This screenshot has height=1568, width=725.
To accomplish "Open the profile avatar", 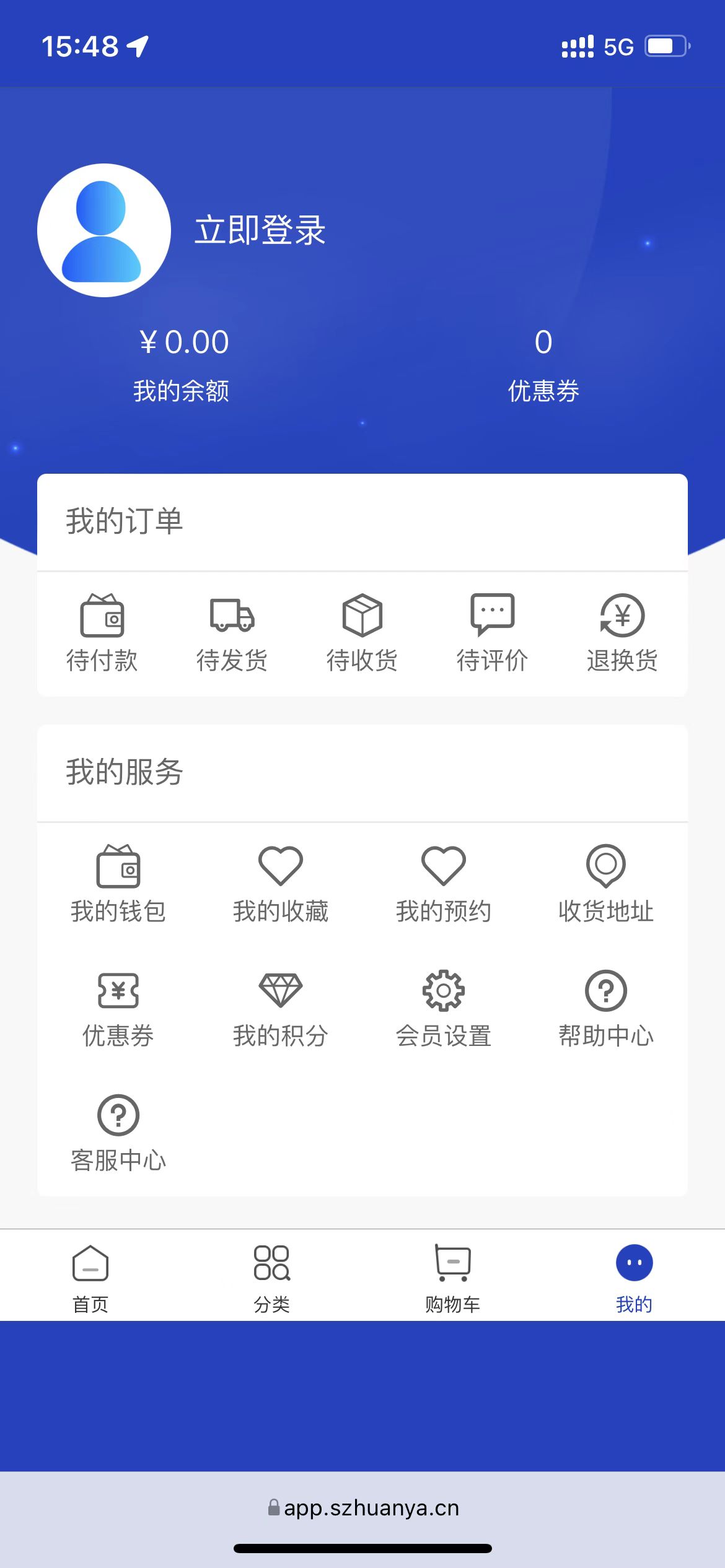I will tap(104, 230).
